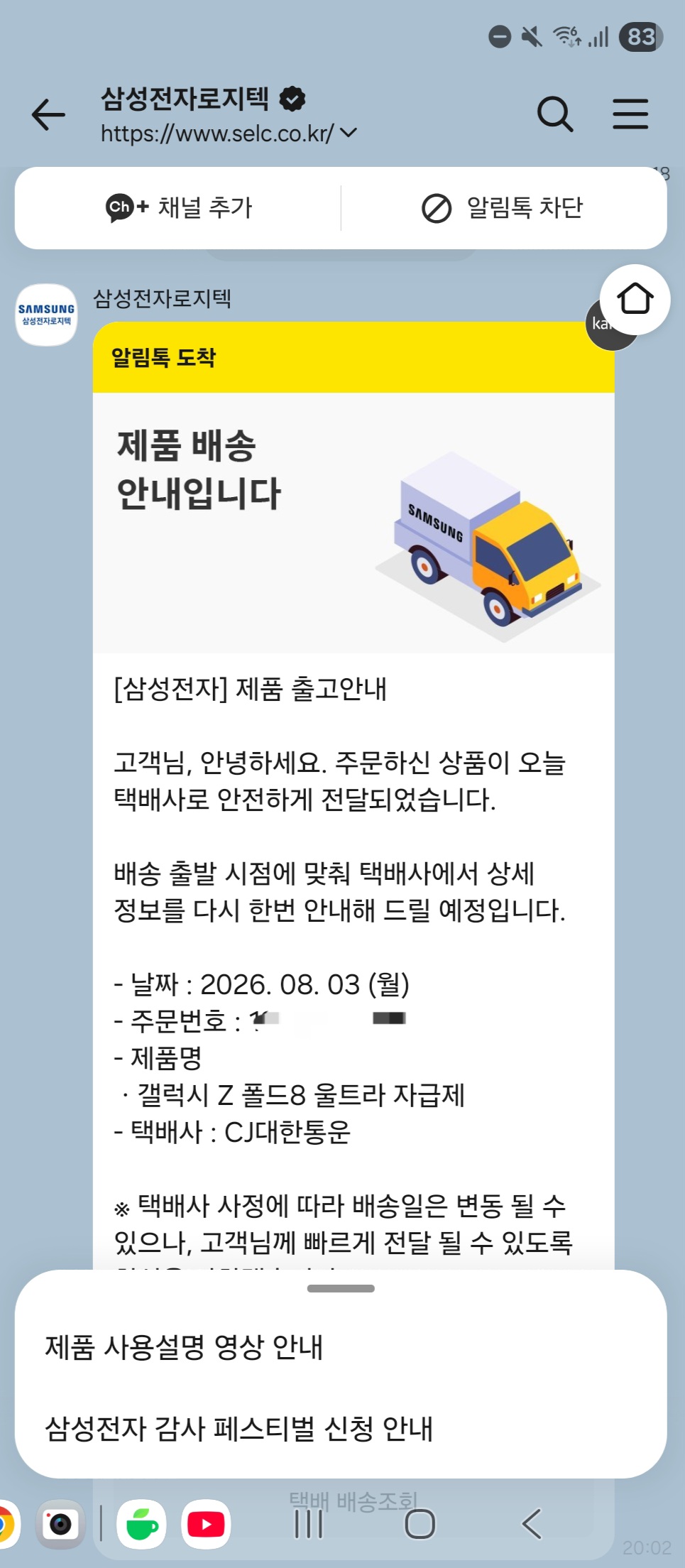This screenshot has width=685, height=1568.
Task: Open recent apps from the navigation bar
Action: point(309,1524)
